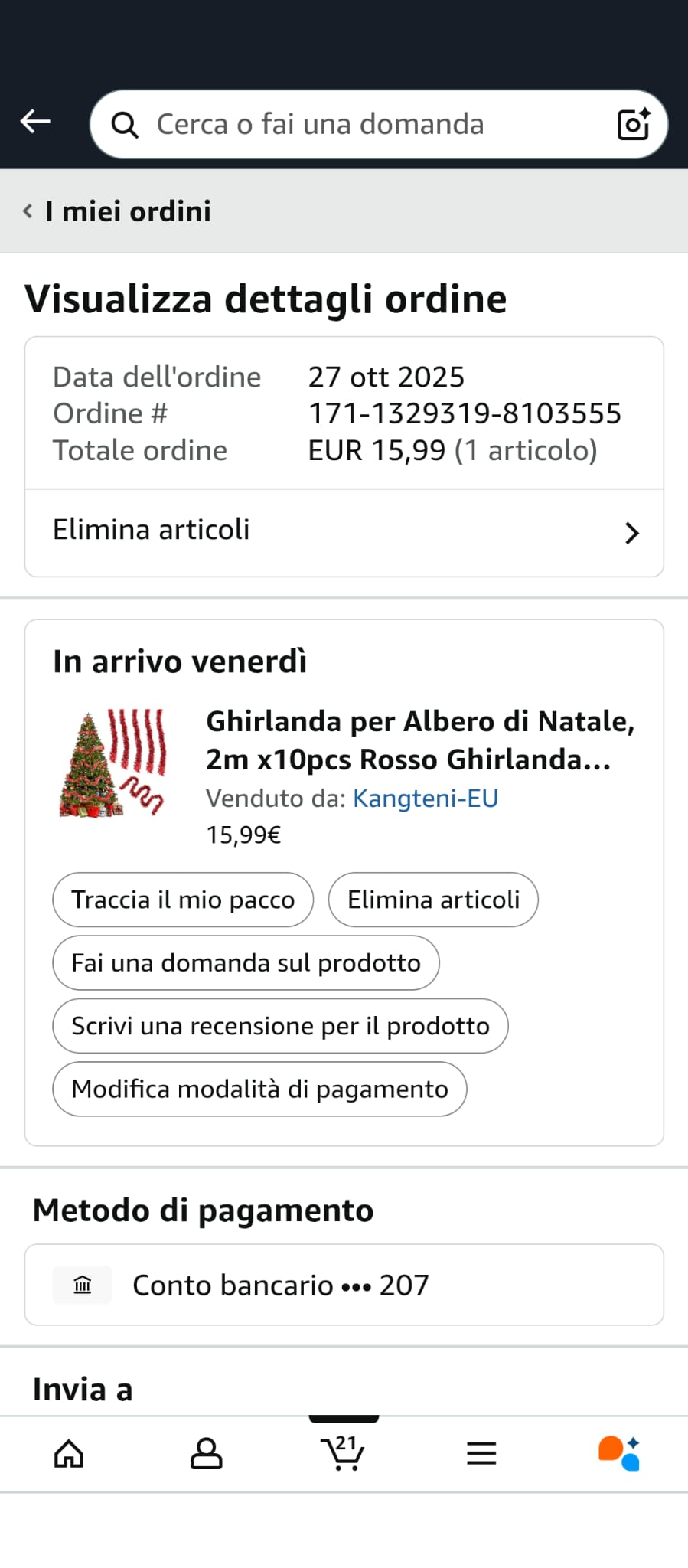Open the AI assistant chat tab
The height and width of the screenshot is (1568, 688).
tap(619, 1453)
